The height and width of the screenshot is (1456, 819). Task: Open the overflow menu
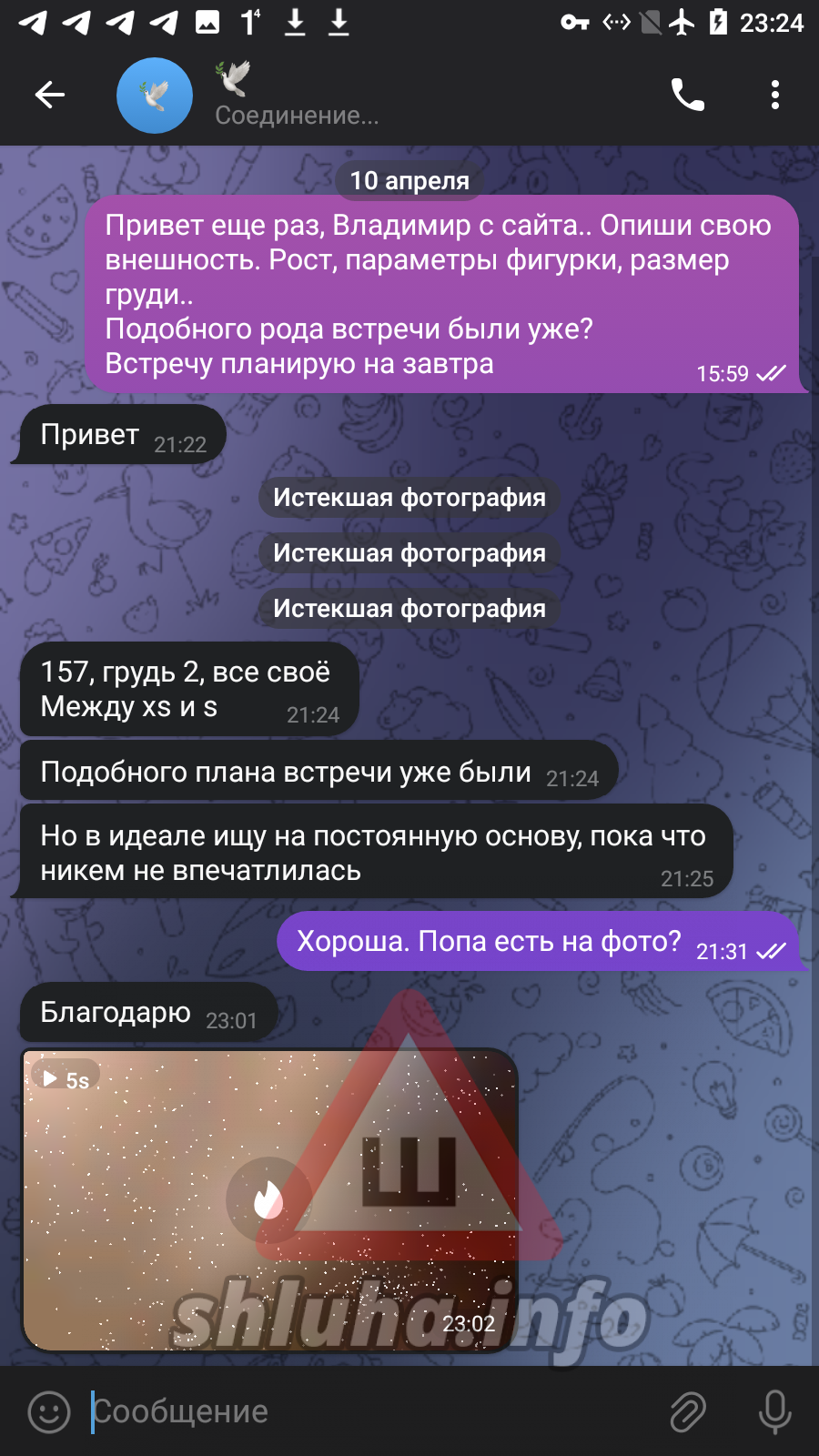774,95
